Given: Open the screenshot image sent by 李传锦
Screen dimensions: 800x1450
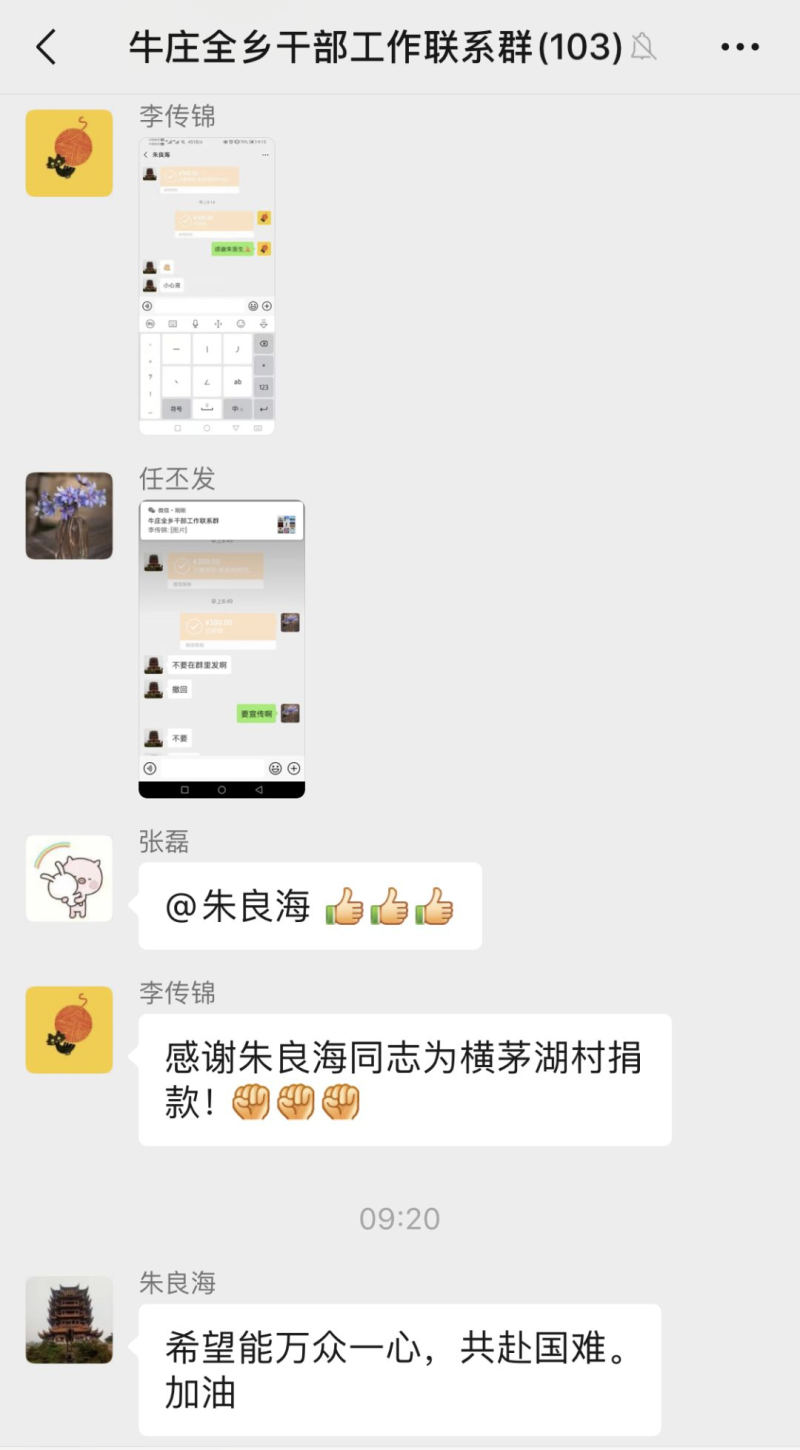Looking at the screenshot, I should pyautogui.click(x=206, y=286).
